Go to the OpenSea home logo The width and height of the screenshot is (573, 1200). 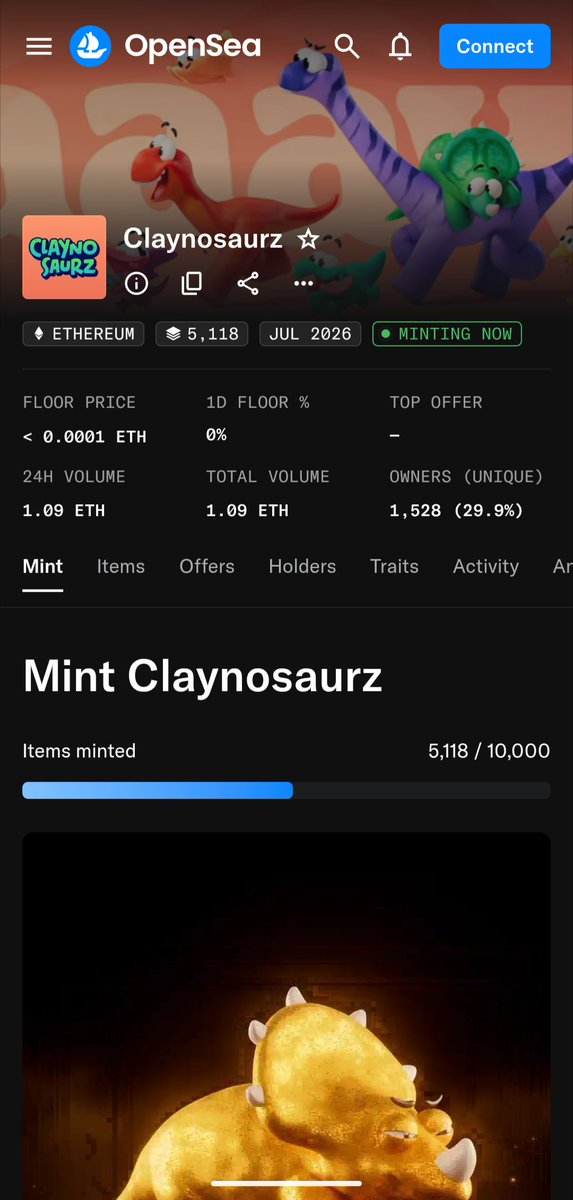165,46
